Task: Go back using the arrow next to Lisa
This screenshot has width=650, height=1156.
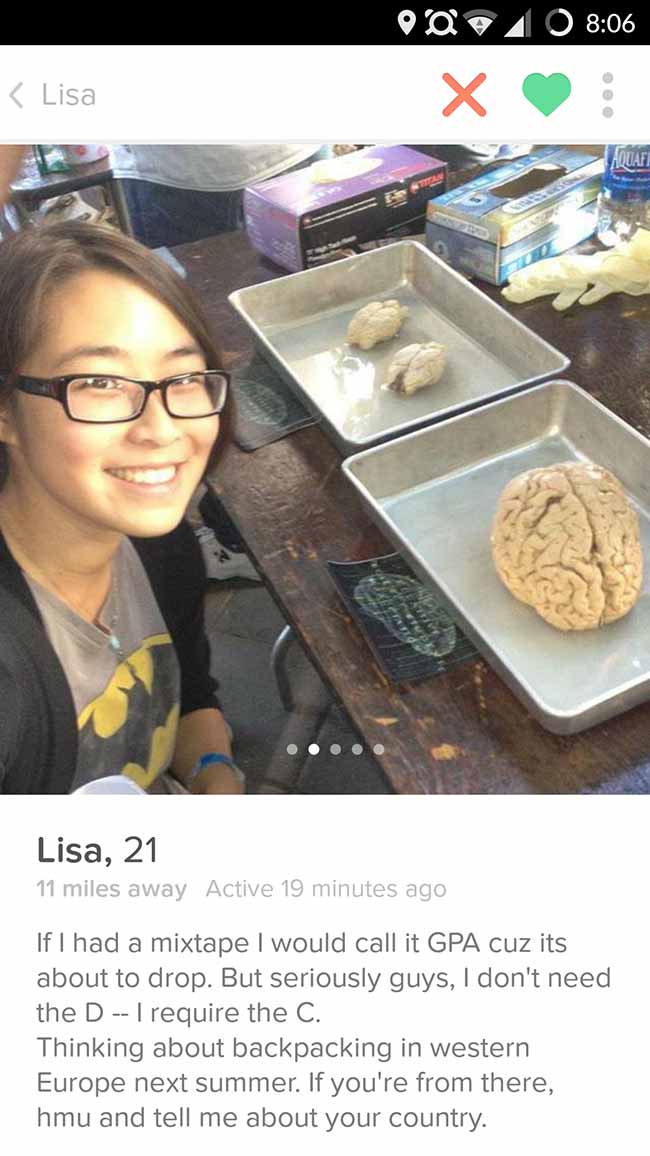Action: tap(16, 94)
